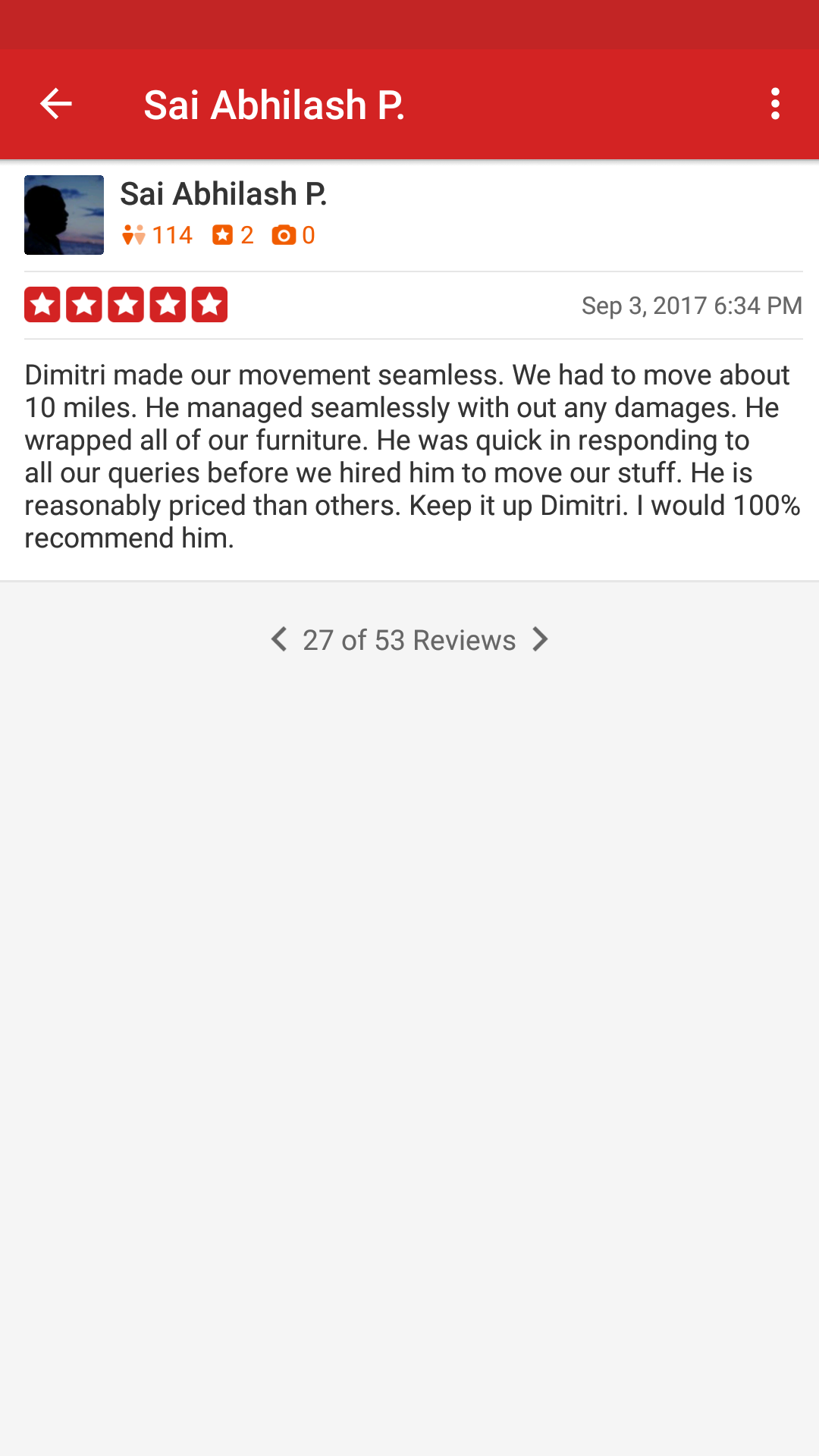Go back using the arrow icon
This screenshot has height=1456, width=819.
click(55, 104)
